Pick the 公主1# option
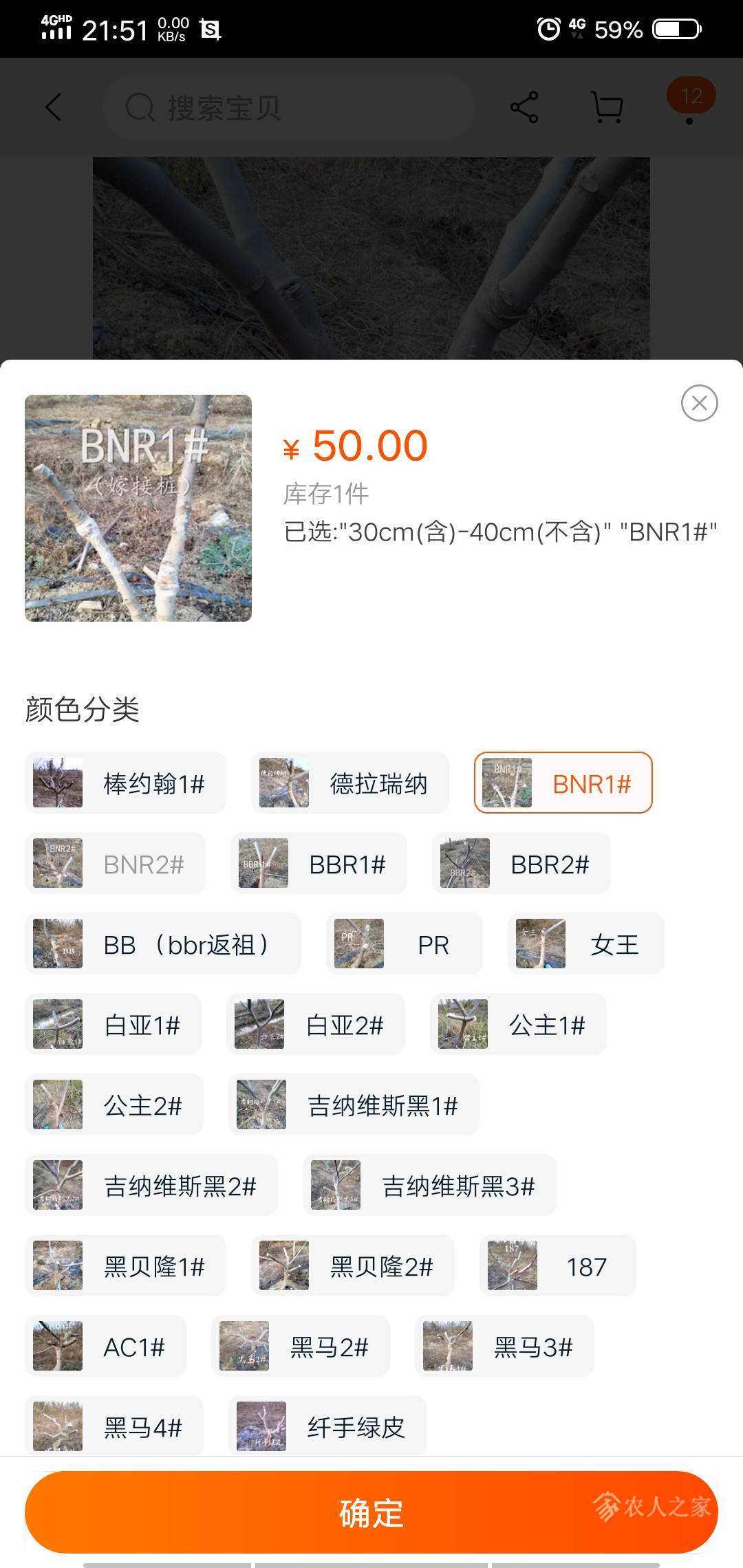 [x=517, y=1025]
